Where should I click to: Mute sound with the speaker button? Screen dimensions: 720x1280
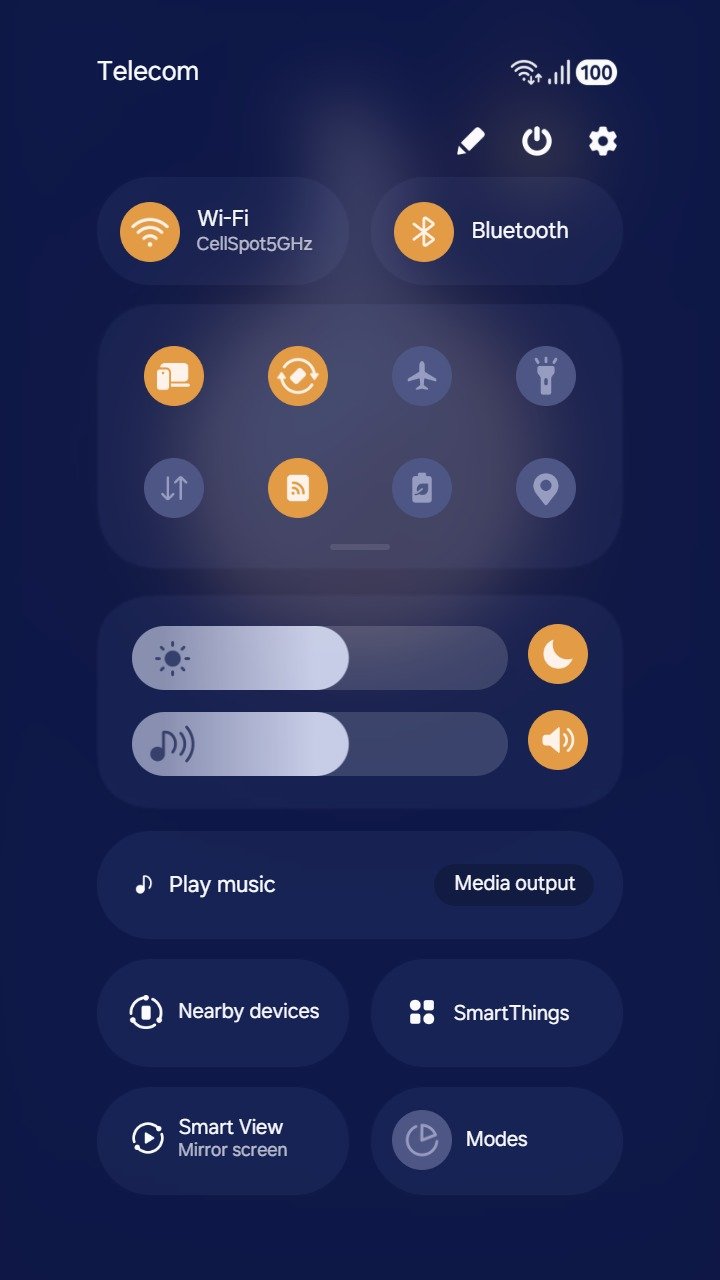(558, 741)
